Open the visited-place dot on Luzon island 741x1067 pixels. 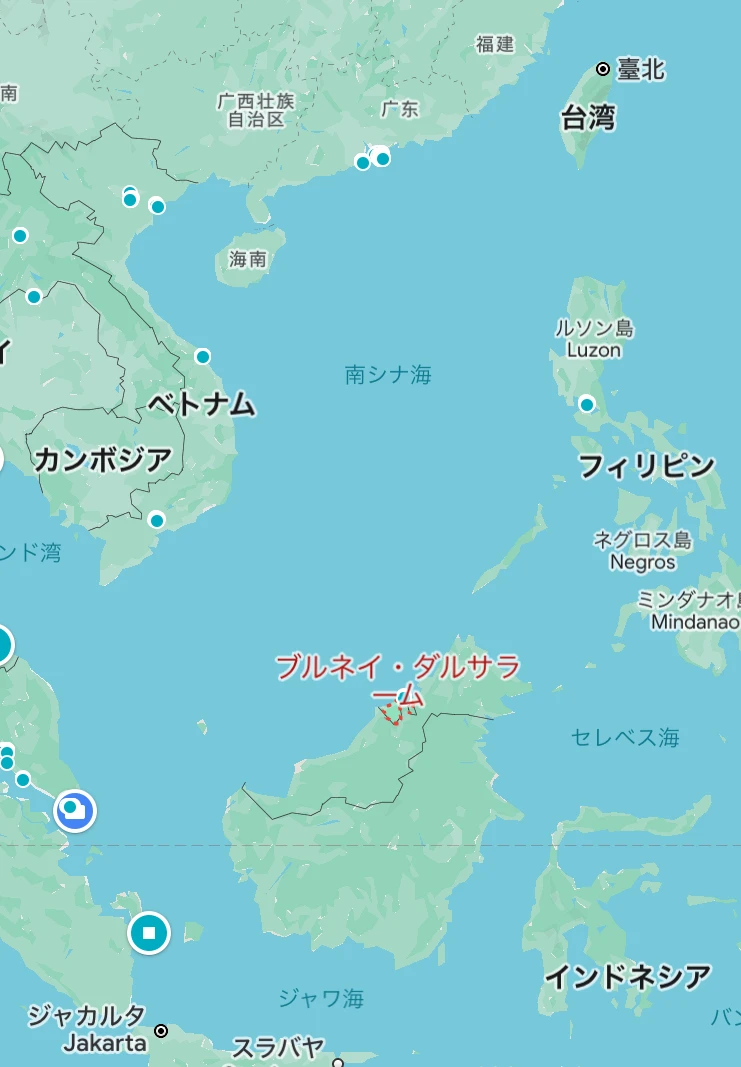click(587, 404)
